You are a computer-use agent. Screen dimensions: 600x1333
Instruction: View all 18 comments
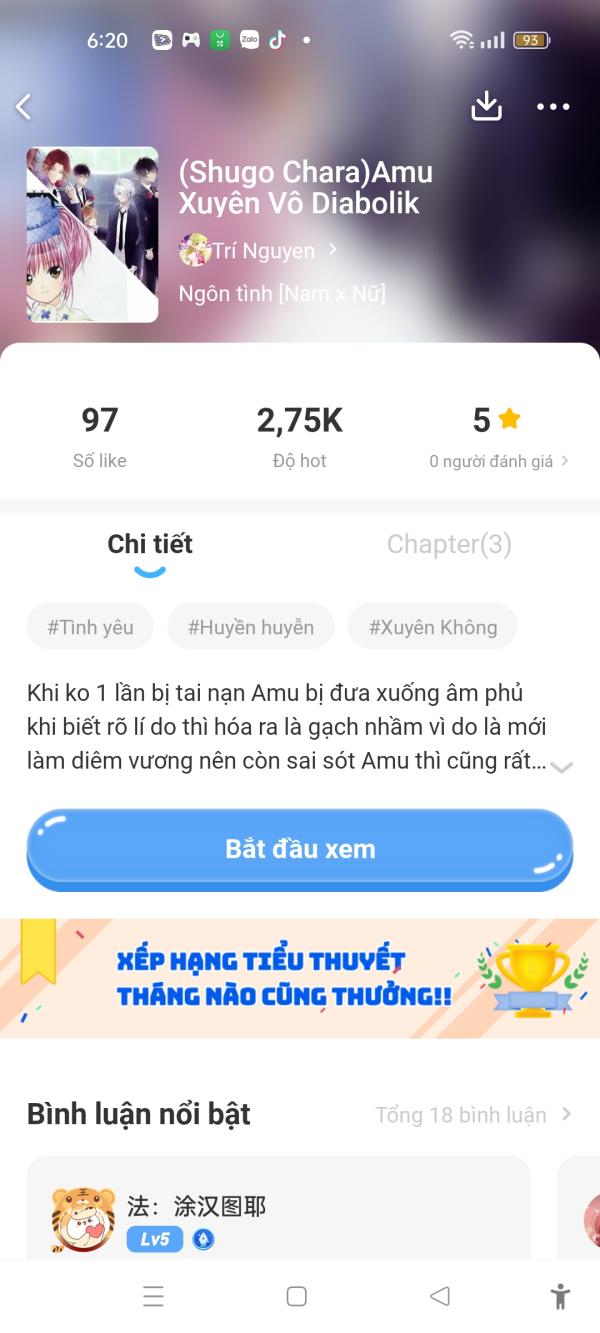tap(472, 1114)
